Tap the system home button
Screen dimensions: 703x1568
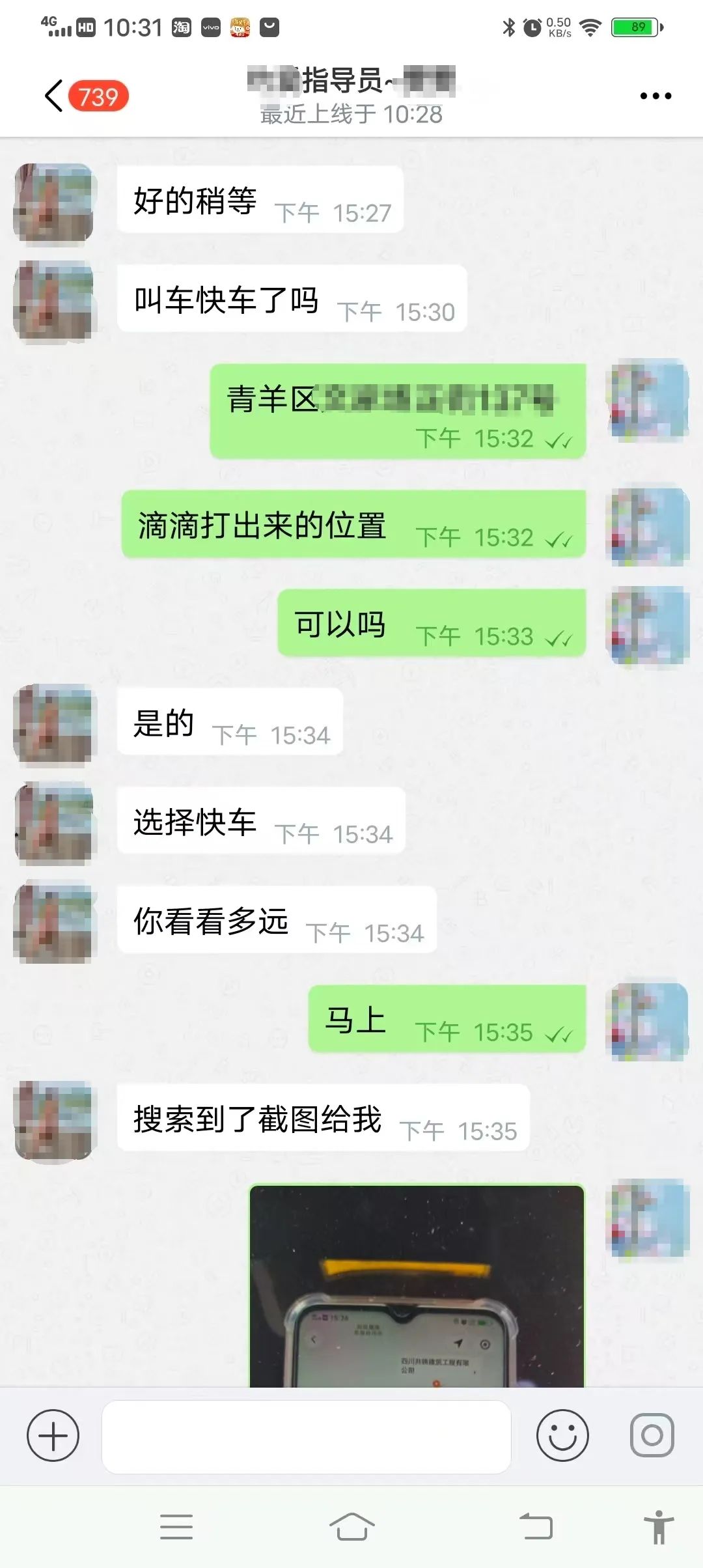click(x=351, y=1526)
